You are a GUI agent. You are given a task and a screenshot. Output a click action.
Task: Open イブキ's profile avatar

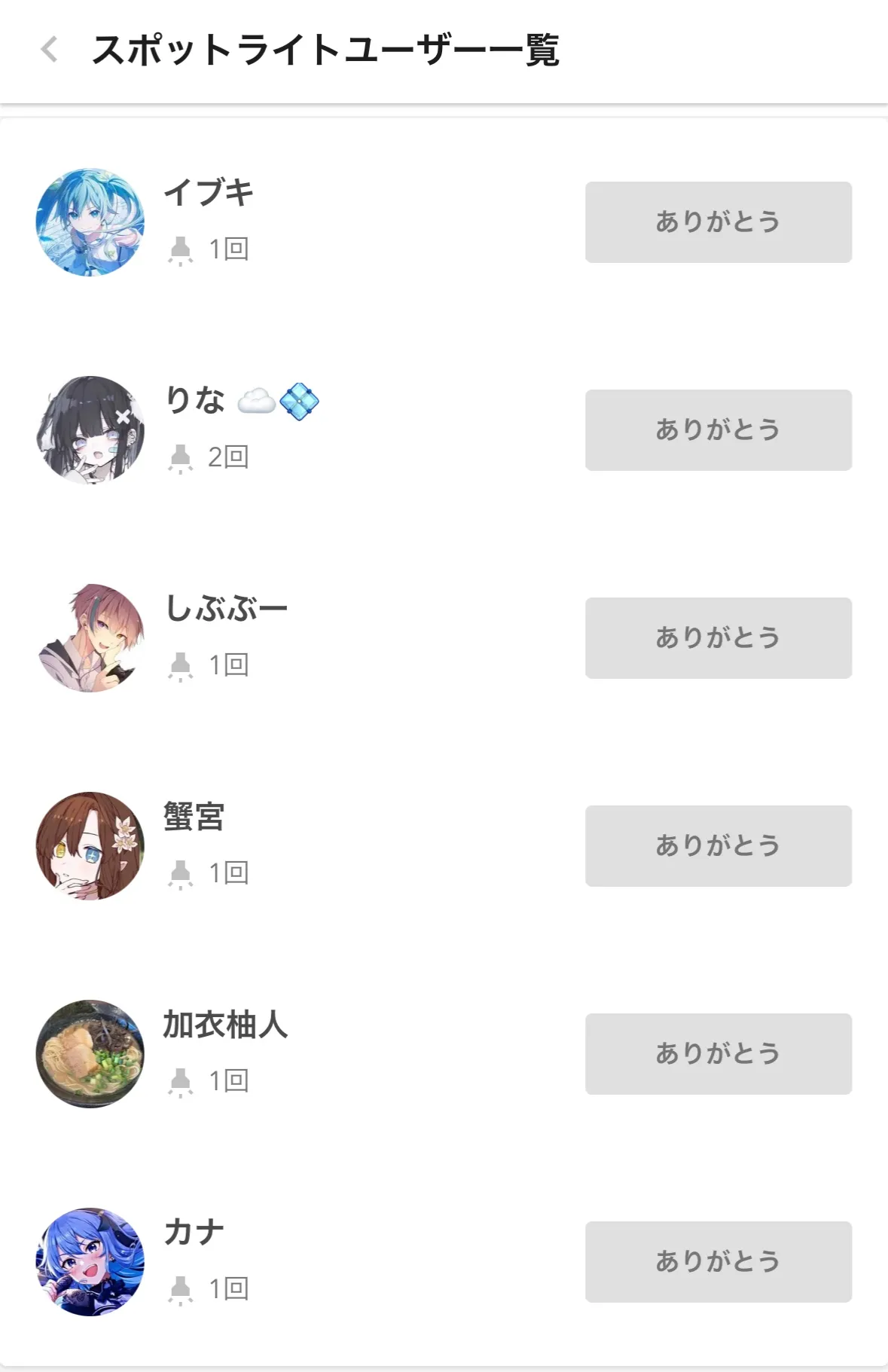[x=90, y=222]
